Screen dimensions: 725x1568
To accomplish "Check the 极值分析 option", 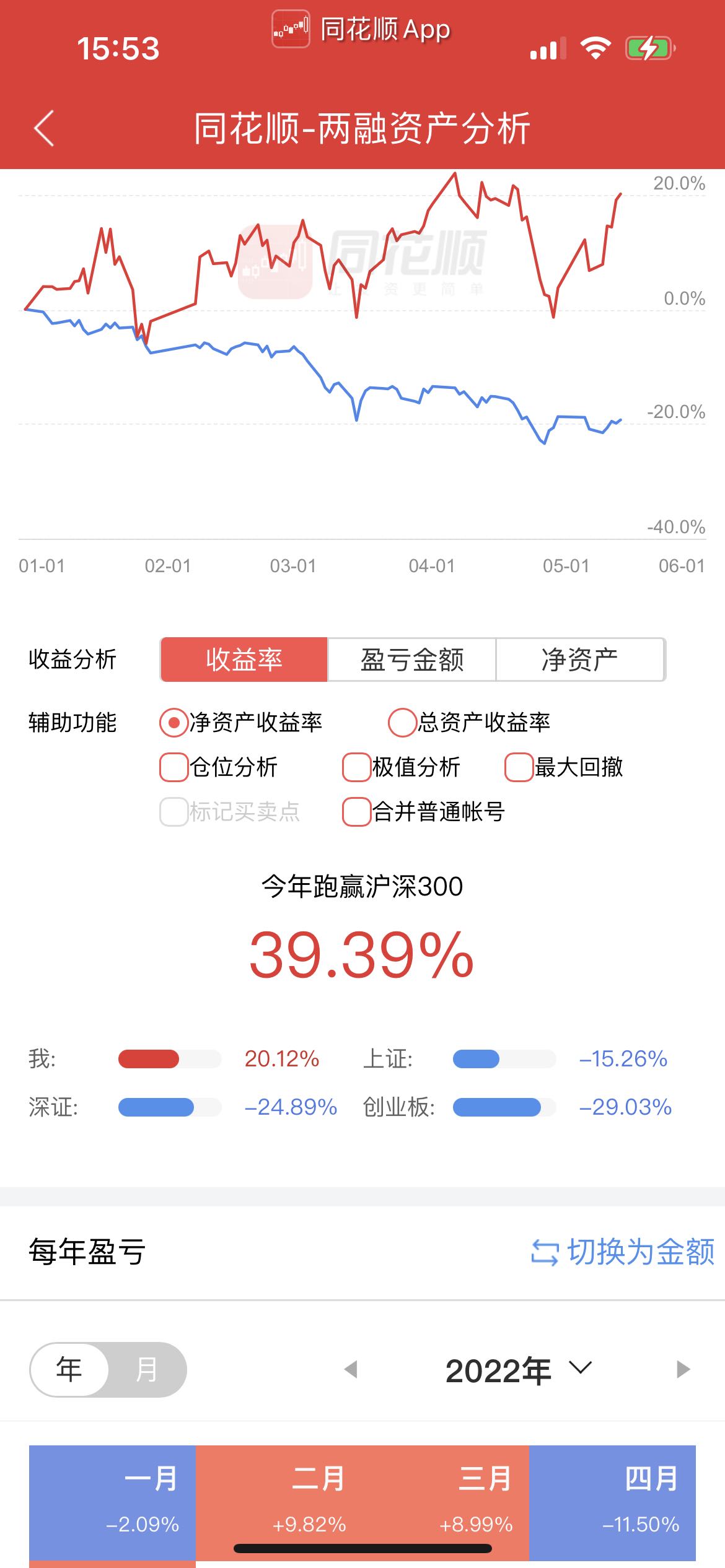I will (357, 767).
